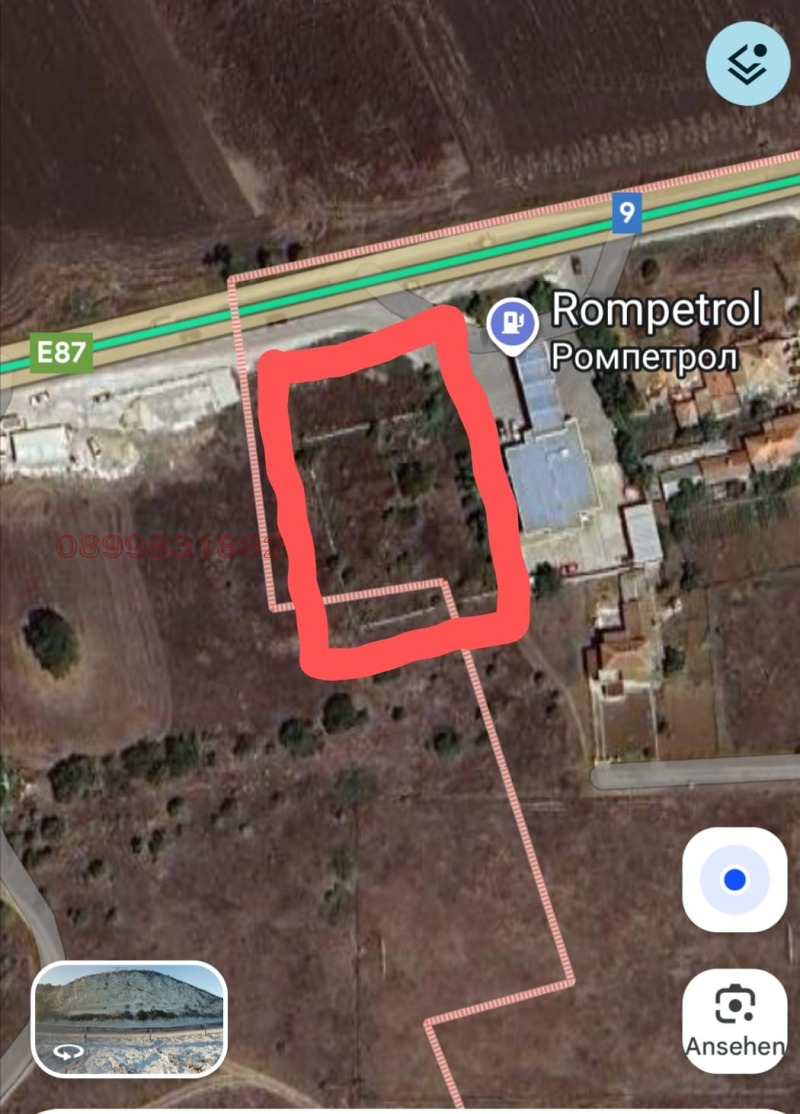Tap the Ansehen lens button

pyautogui.click(x=735, y=1018)
